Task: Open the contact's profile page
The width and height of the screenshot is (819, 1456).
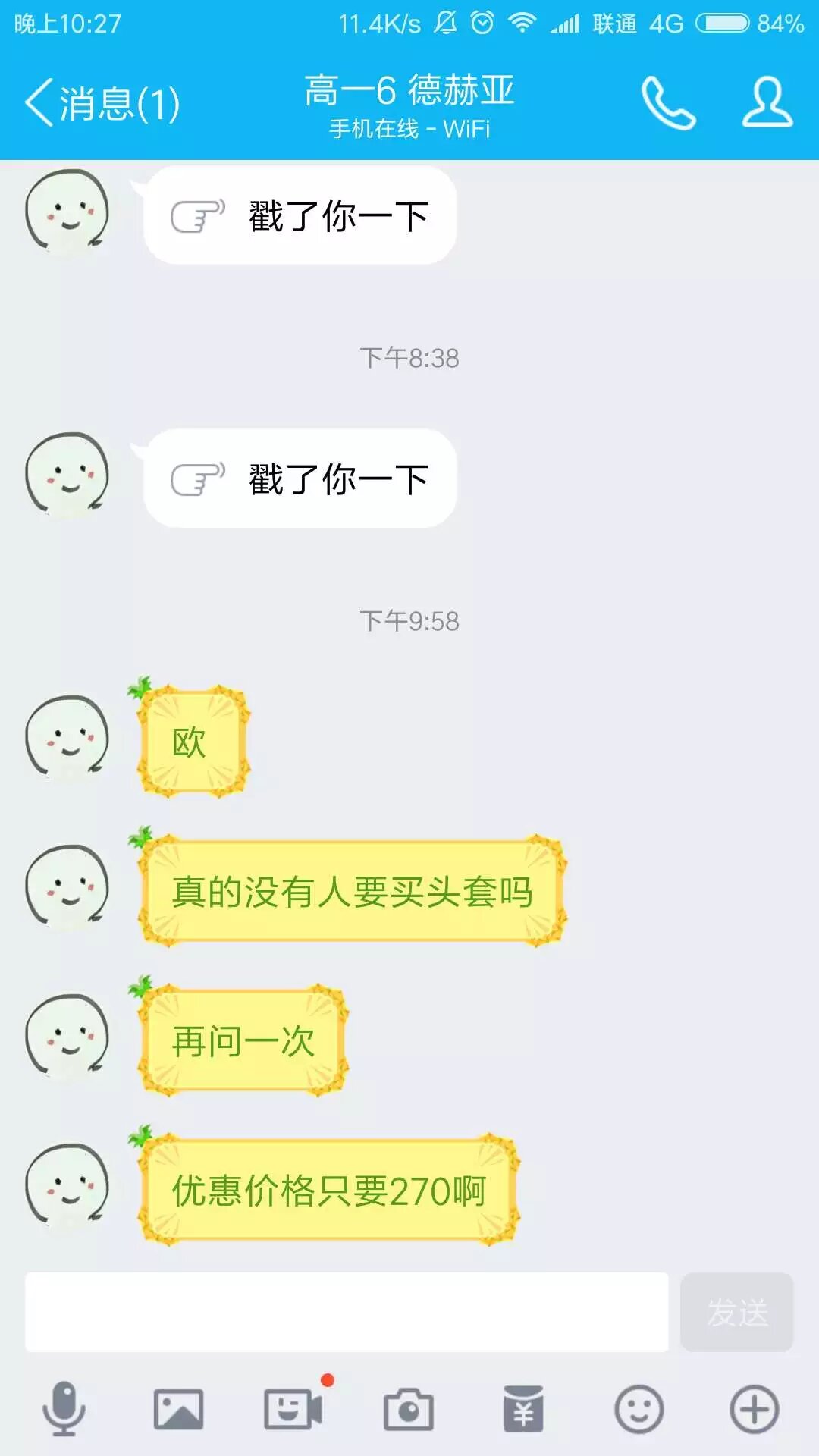Action: click(x=767, y=102)
